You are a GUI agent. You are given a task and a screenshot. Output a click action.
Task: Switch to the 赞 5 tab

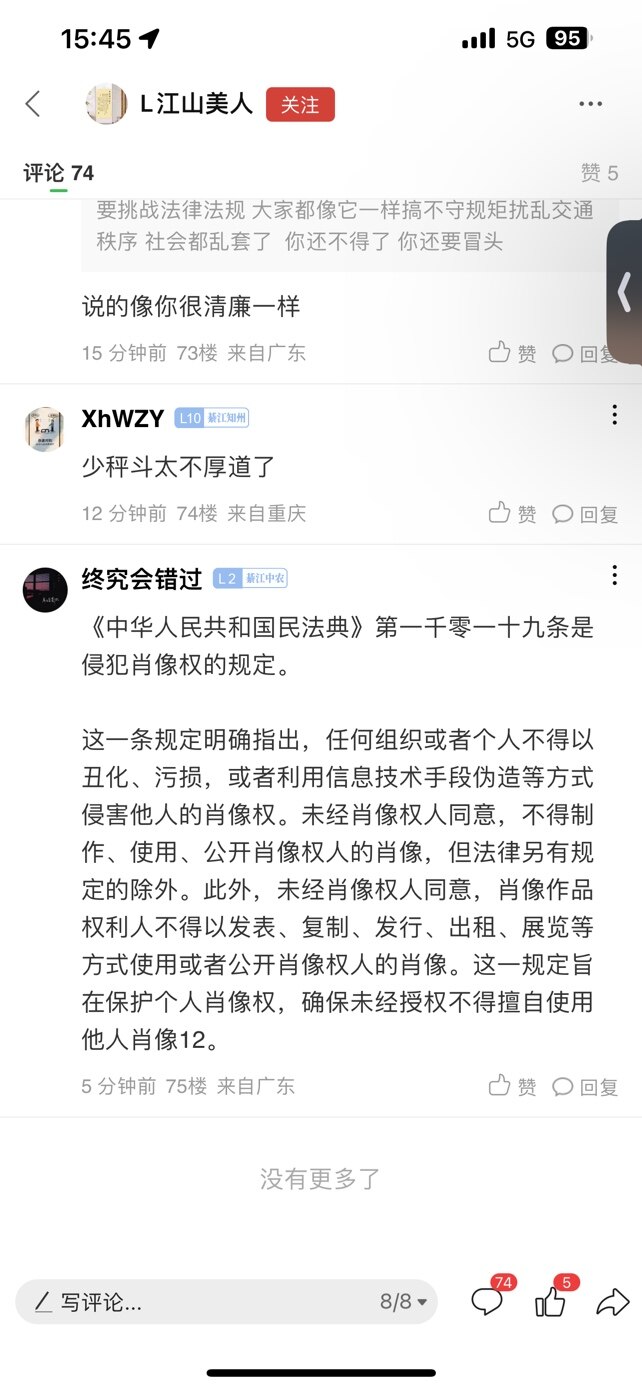pyautogui.click(x=599, y=173)
